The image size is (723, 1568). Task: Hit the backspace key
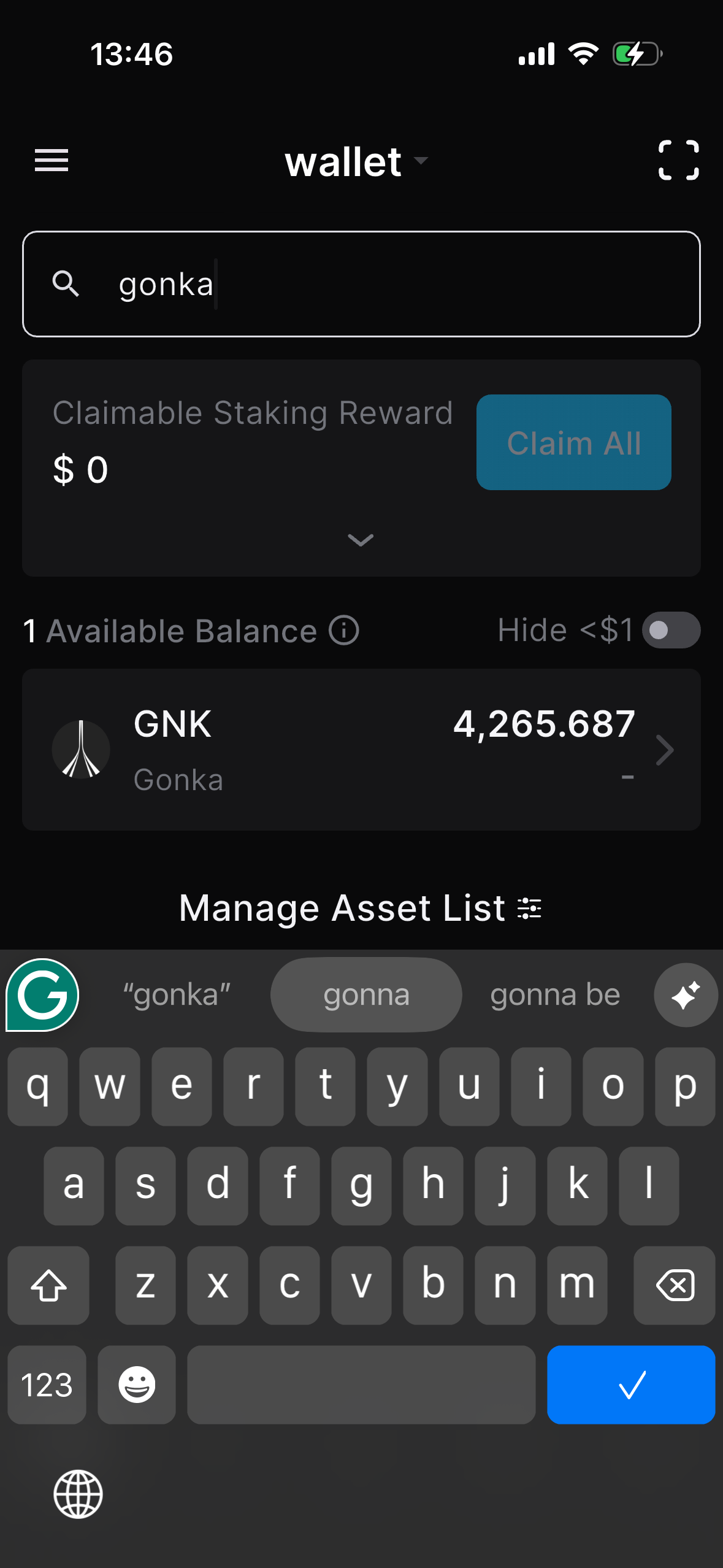[675, 1285]
